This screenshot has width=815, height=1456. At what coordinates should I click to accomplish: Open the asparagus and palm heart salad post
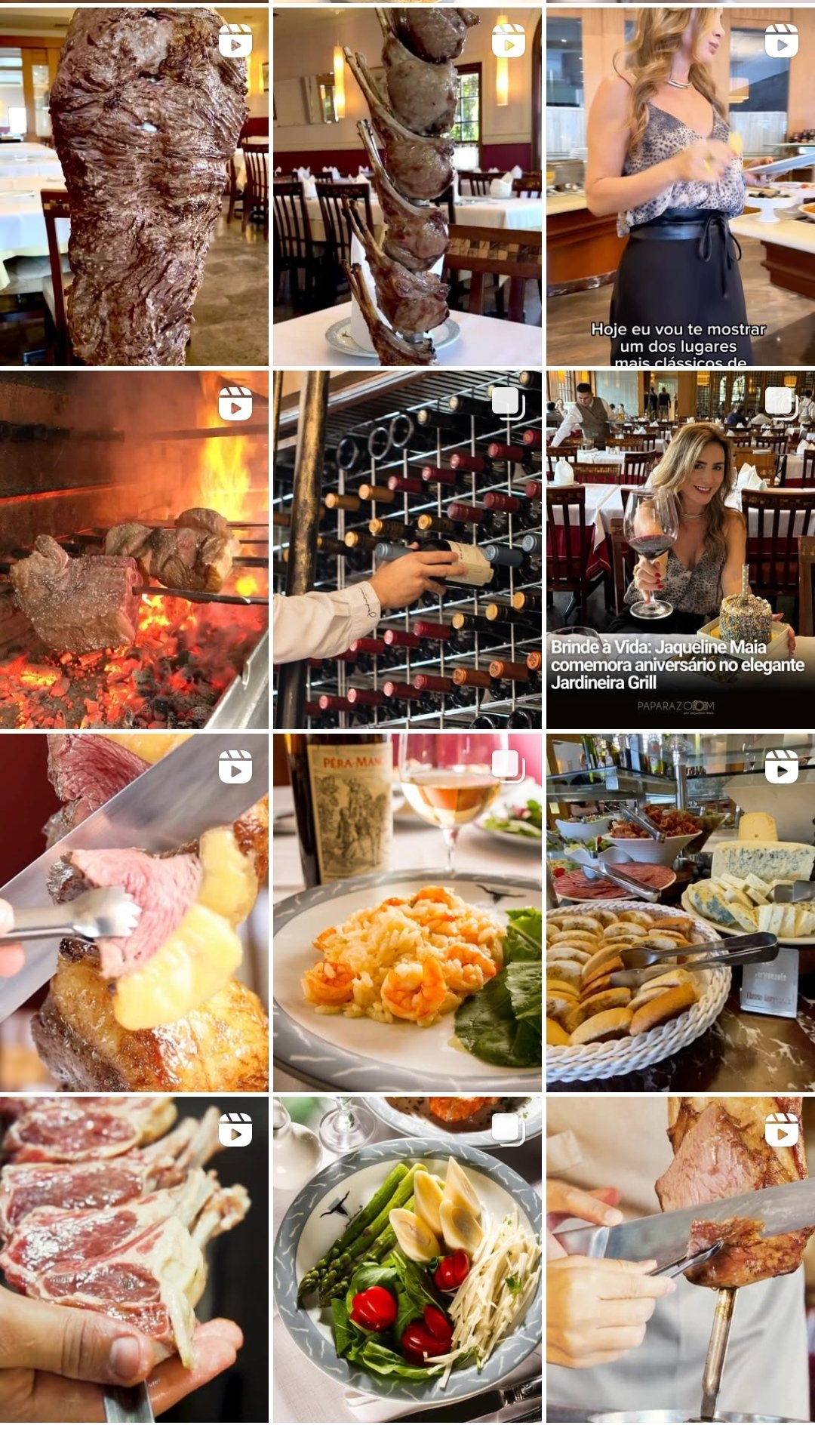(407, 1261)
